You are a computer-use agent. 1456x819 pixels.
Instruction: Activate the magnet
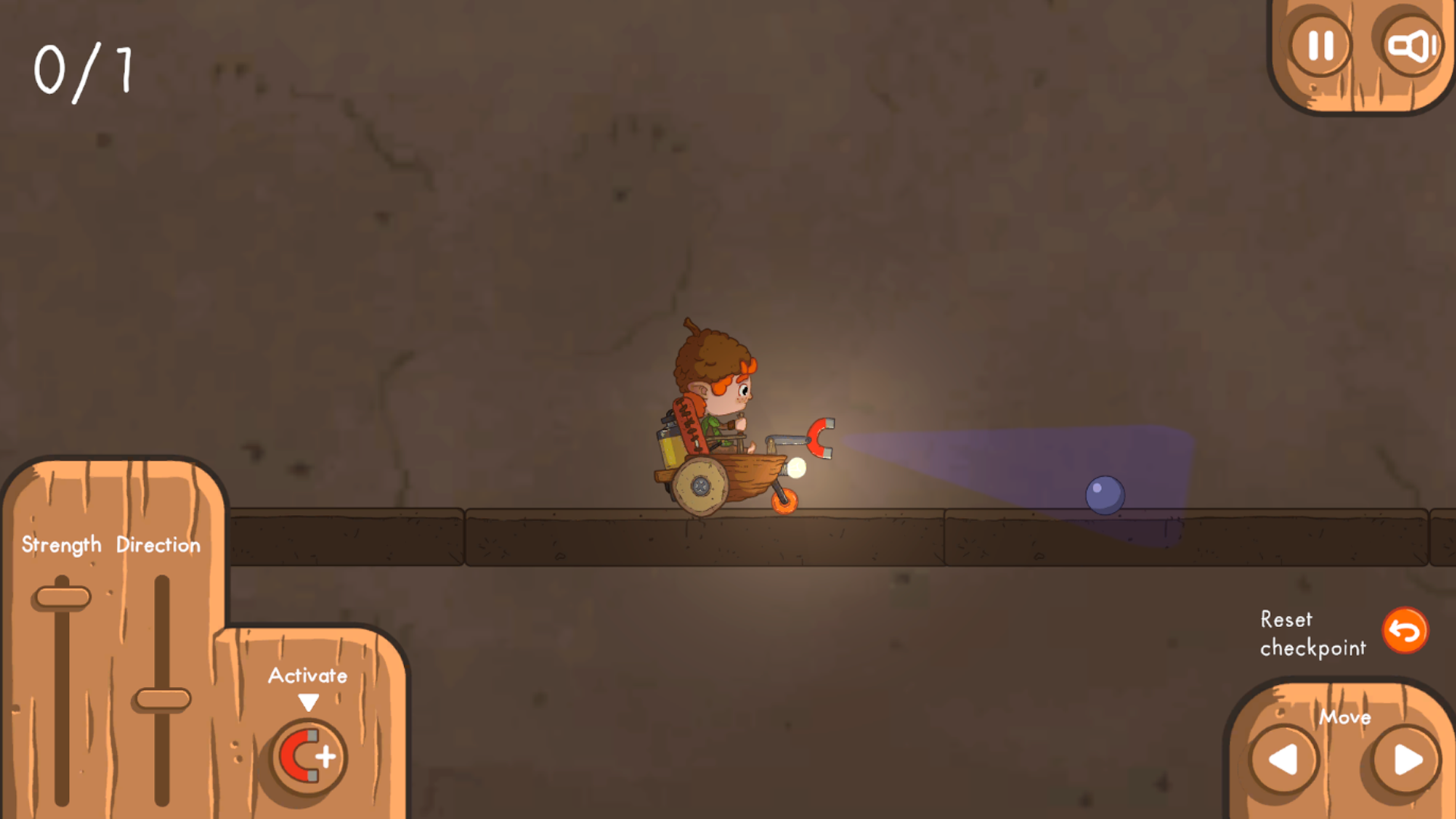[309, 757]
